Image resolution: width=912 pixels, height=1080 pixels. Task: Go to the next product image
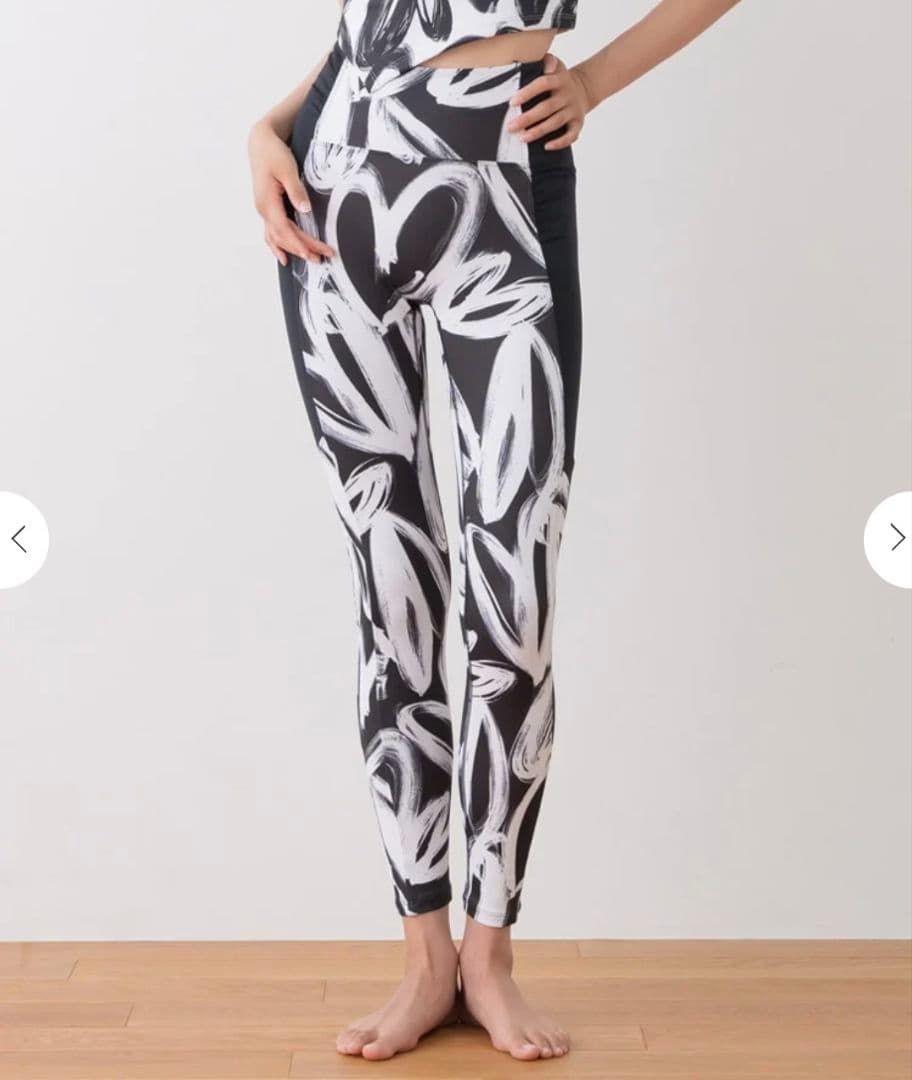click(x=893, y=539)
